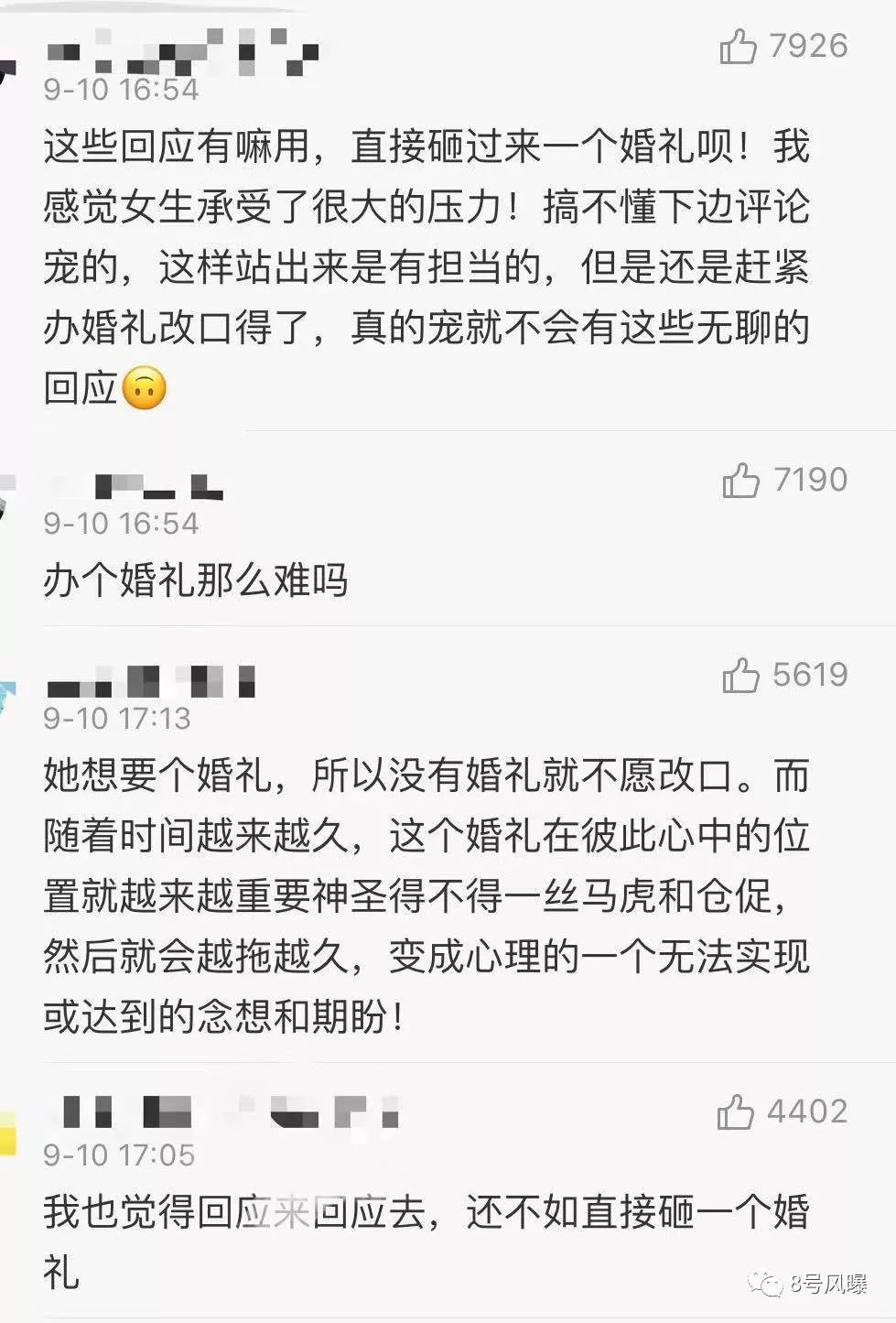896x1323 pixels.
Task: Like the comment with 5619 likes
Action: point(740,676)
